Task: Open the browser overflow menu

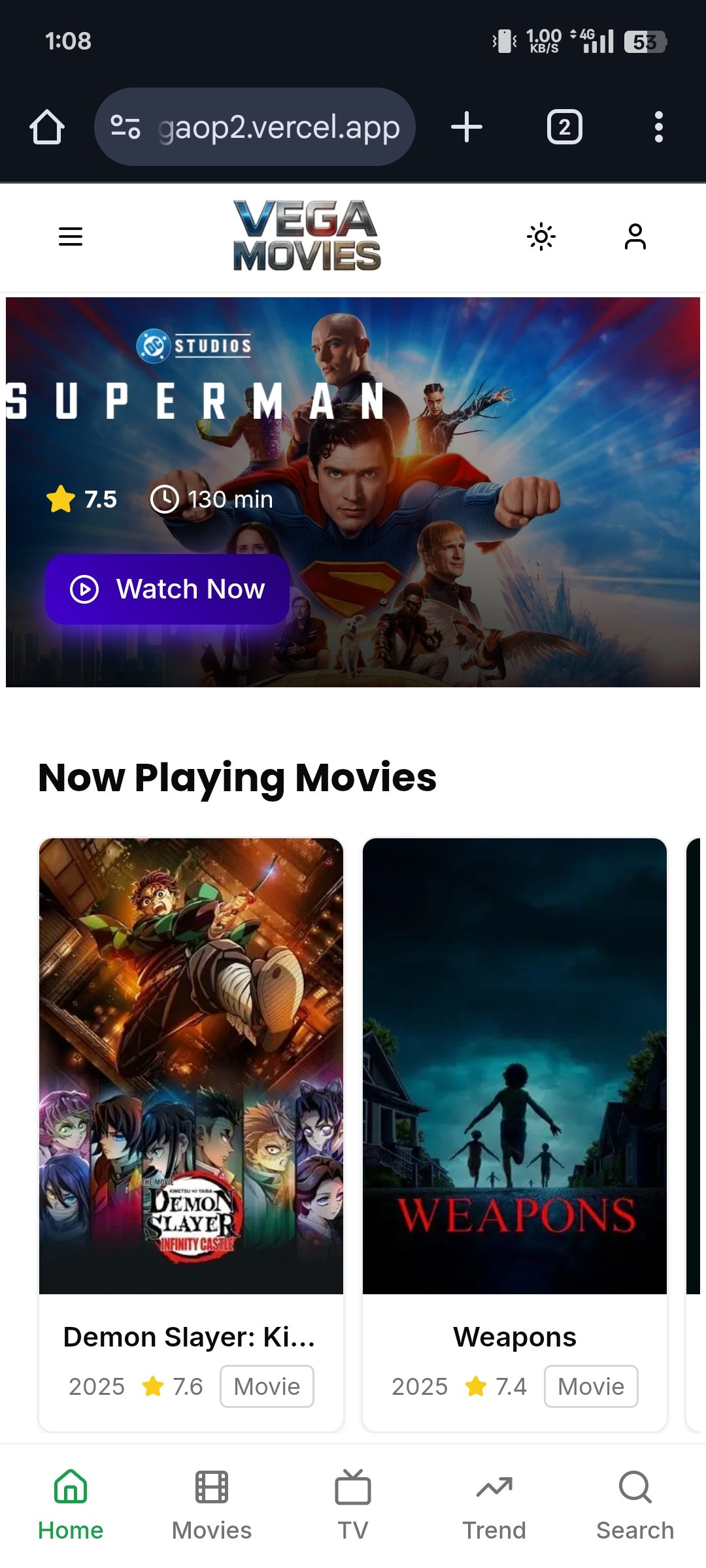Action: click(658, 127)
